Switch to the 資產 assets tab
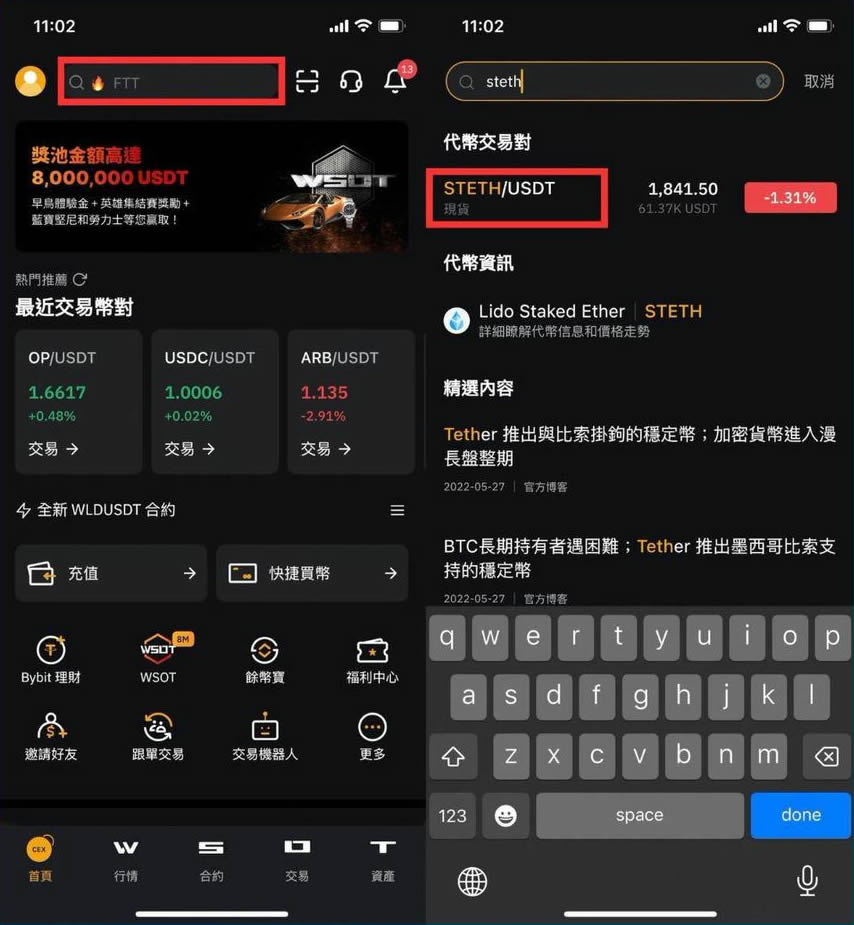 click(383, 858)
